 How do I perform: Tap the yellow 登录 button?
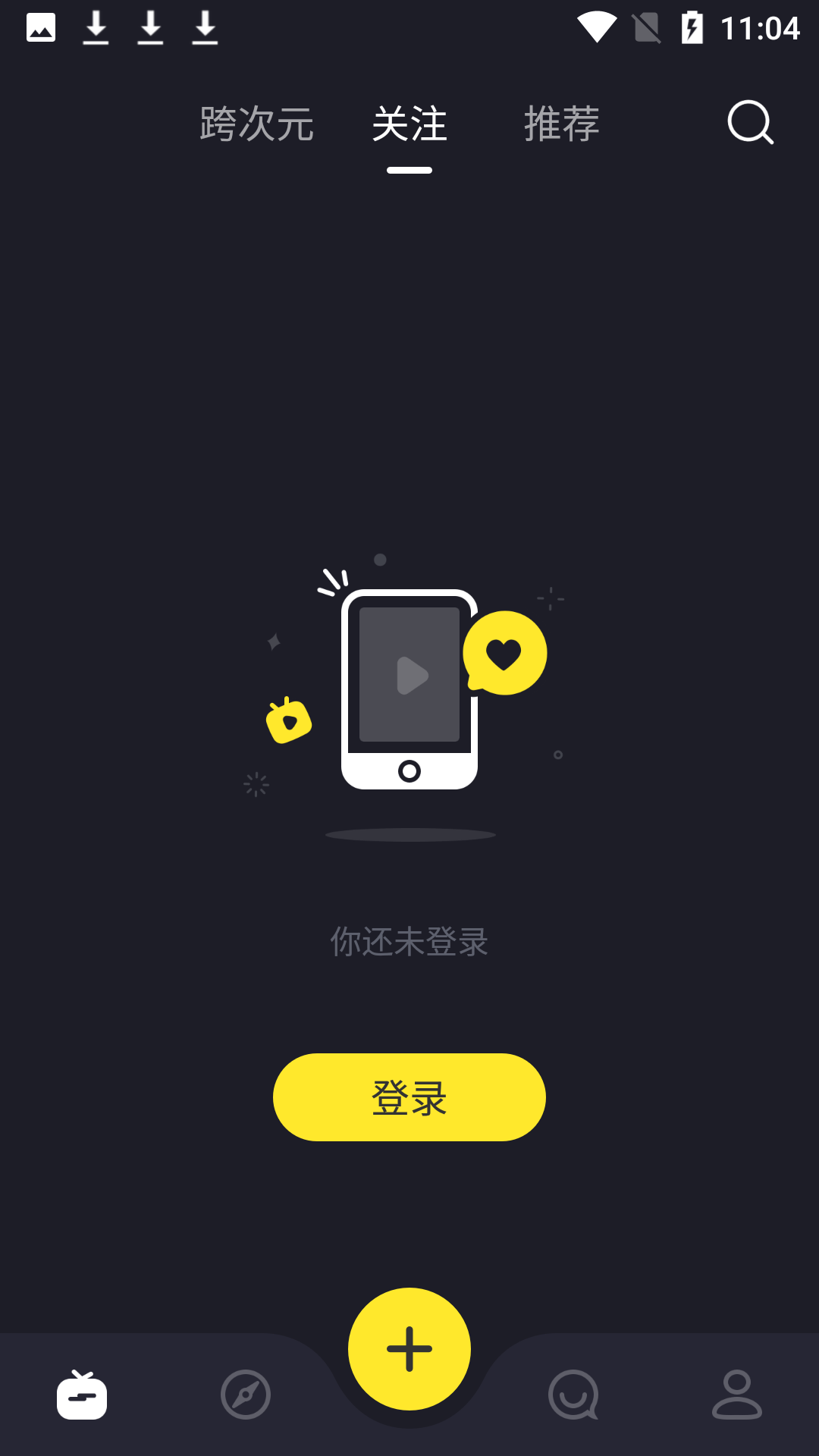click(x=409, y=1097)
